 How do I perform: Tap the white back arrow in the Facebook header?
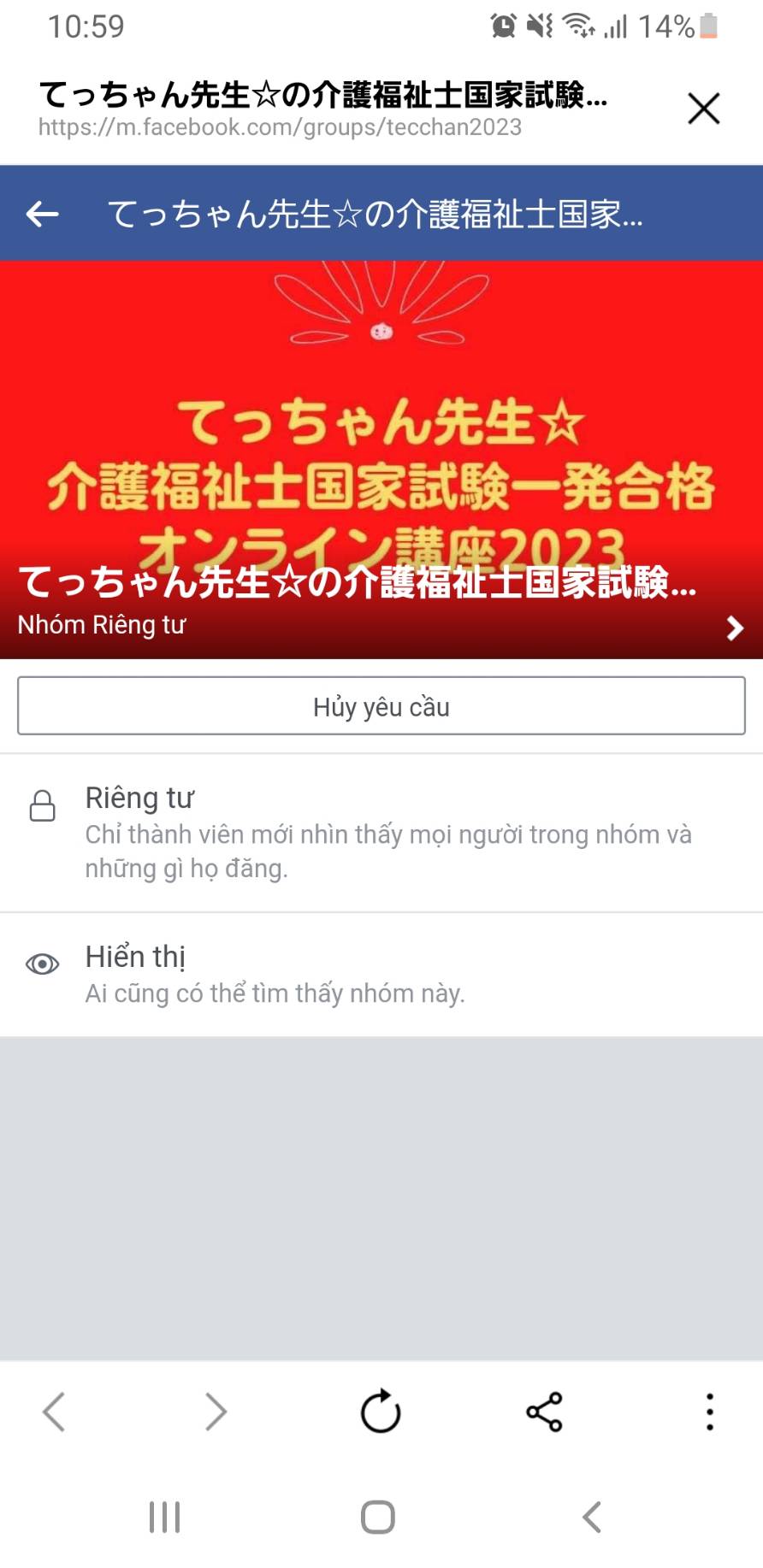(x=42, y=214)
